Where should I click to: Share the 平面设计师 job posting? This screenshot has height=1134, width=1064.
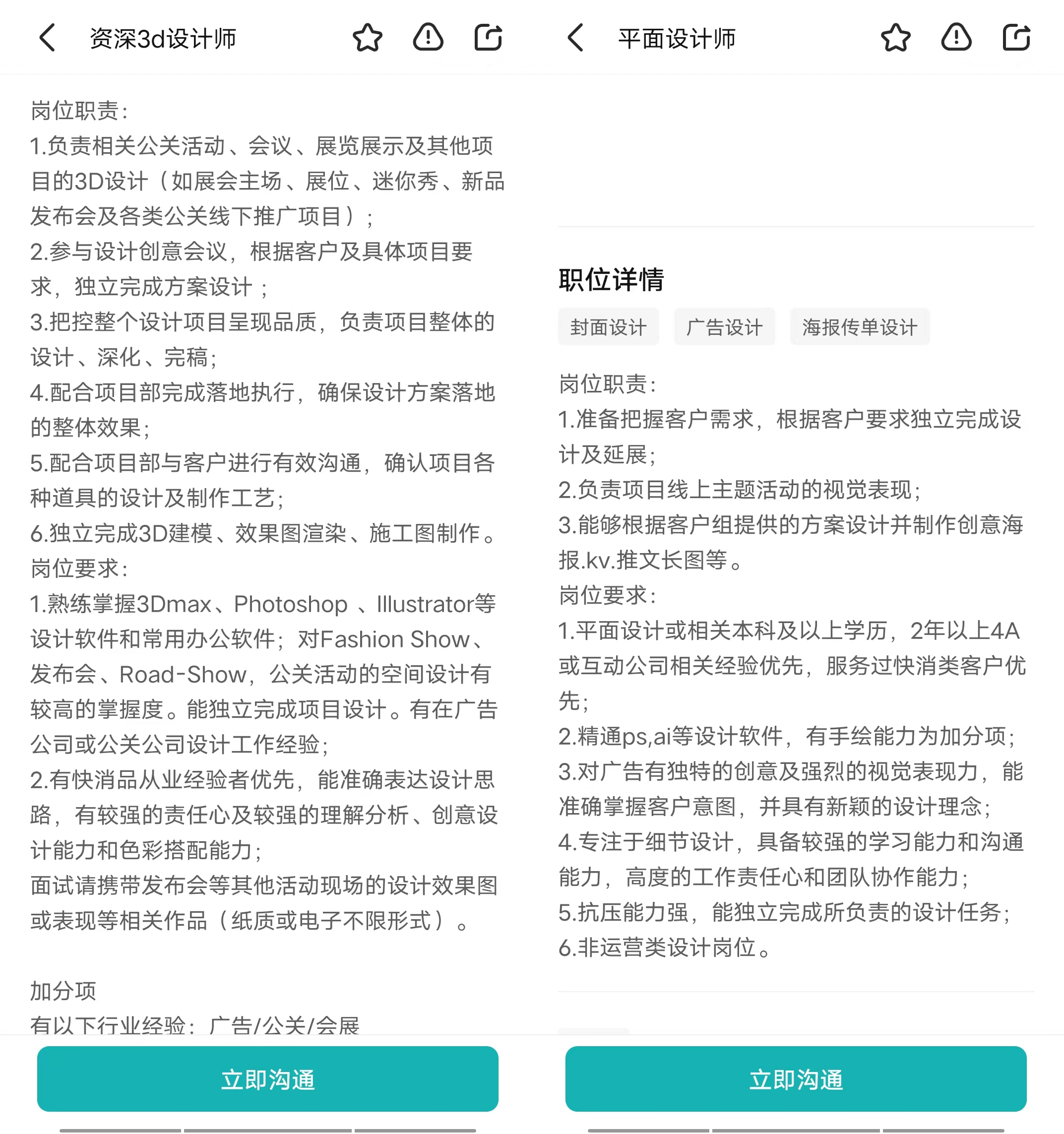tap(1017, 38)
